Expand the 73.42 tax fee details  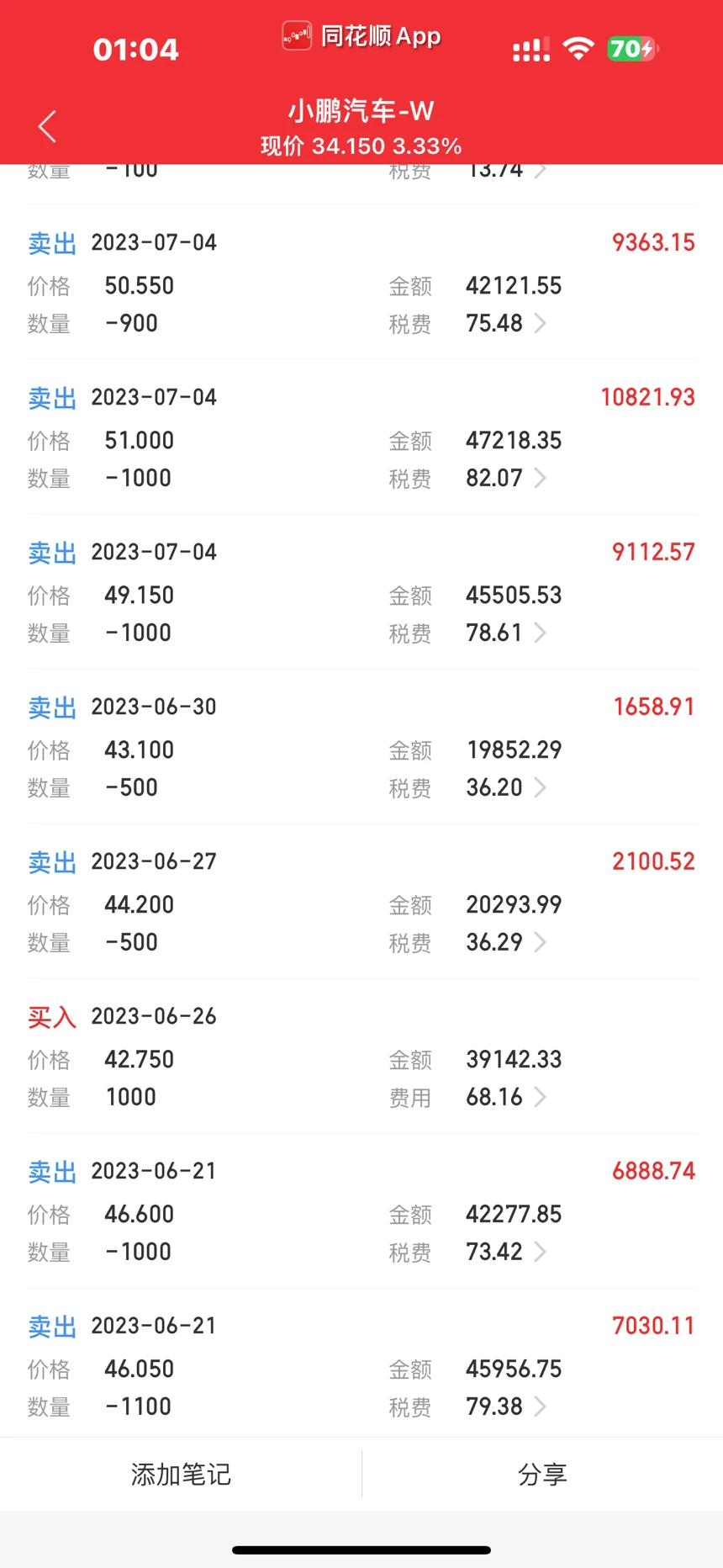tap(540, 1253)
